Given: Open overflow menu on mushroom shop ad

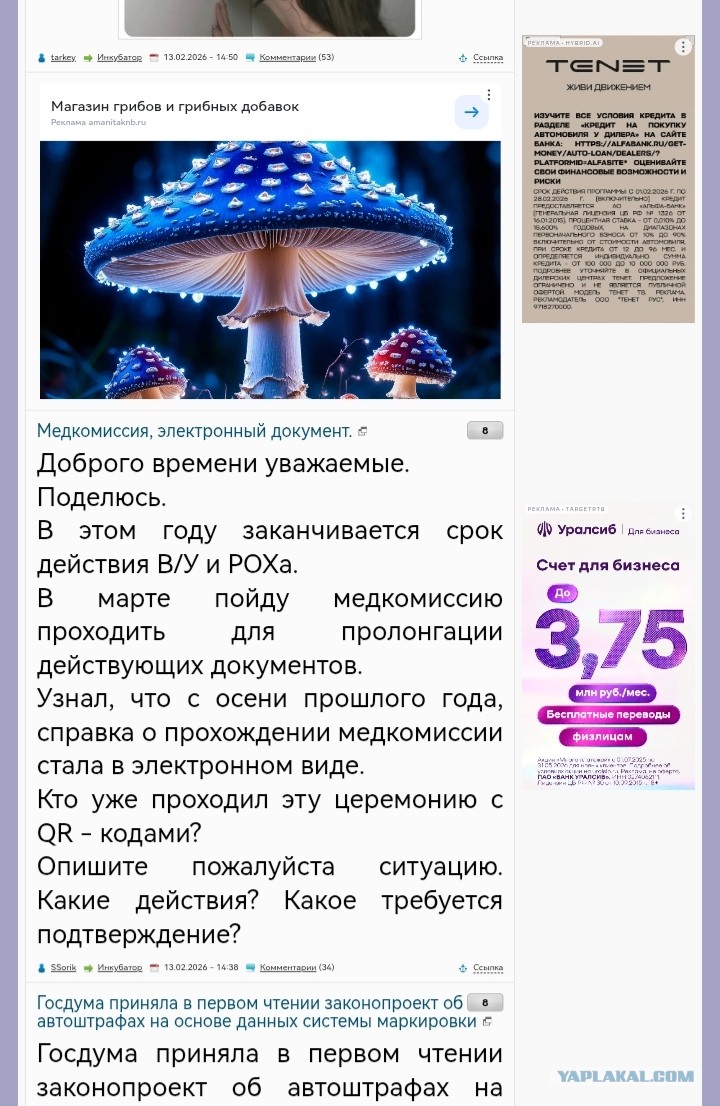Looking at the screenshot, I should tap(489, 94).
